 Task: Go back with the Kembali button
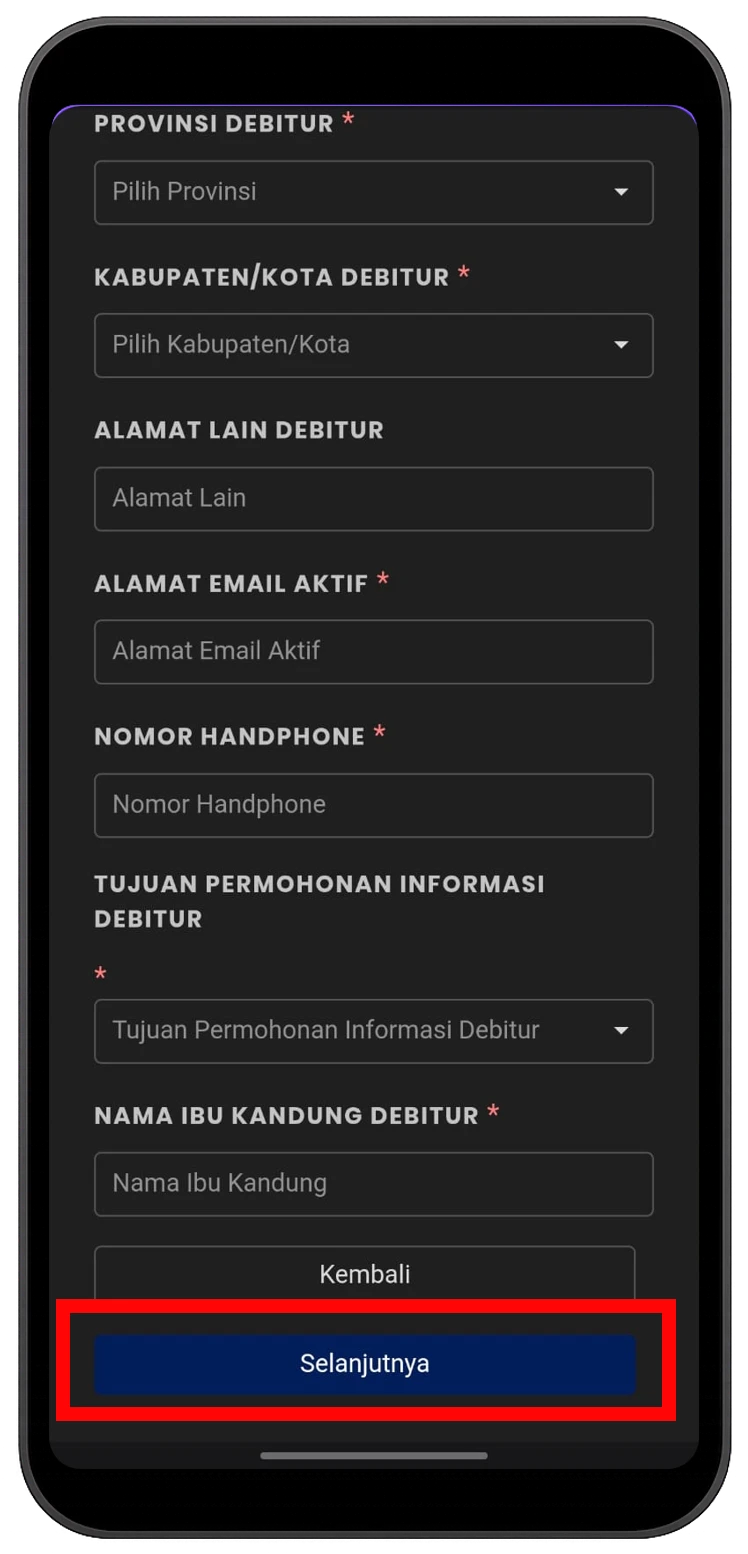(364, 1273)
